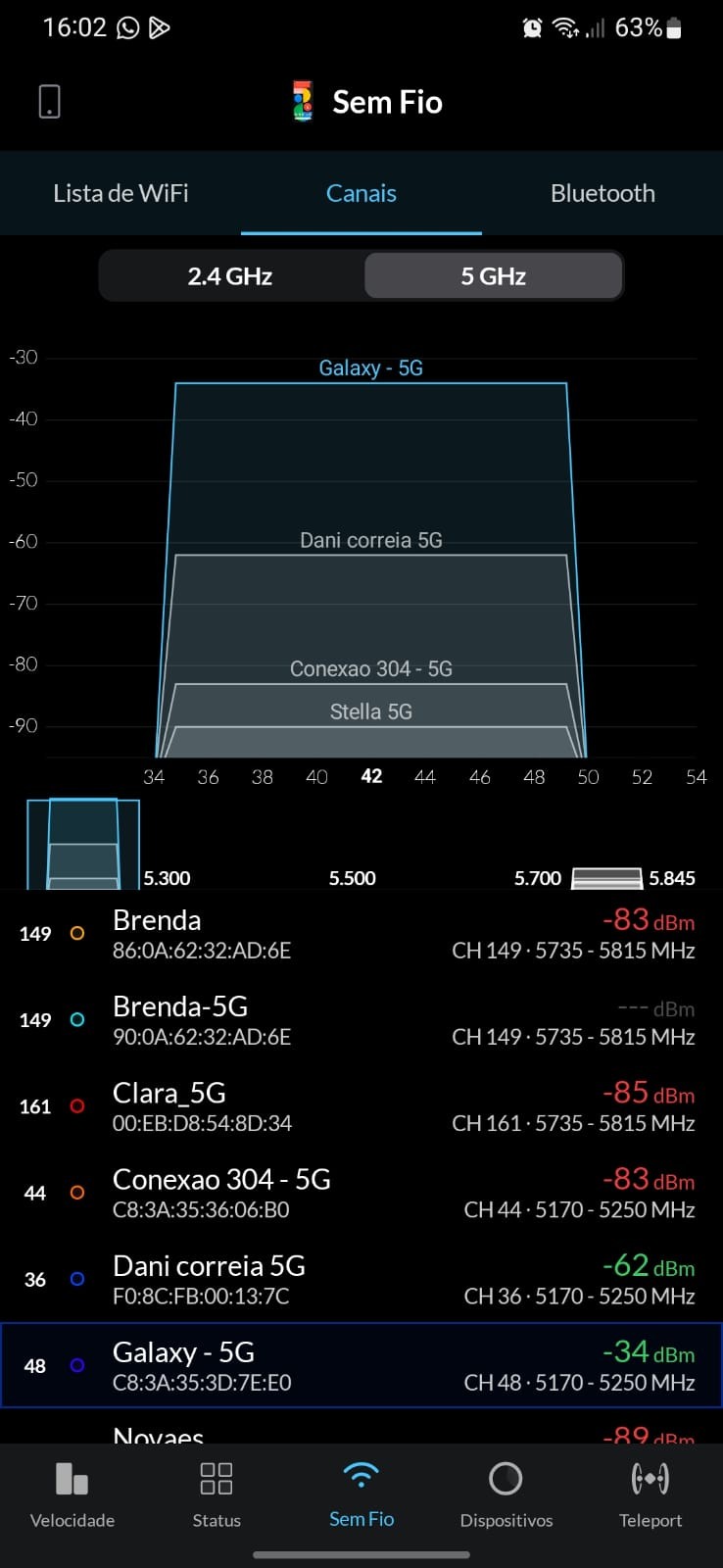Select the Canais tab
723x1568 pixels.
[x=361, y=193]
